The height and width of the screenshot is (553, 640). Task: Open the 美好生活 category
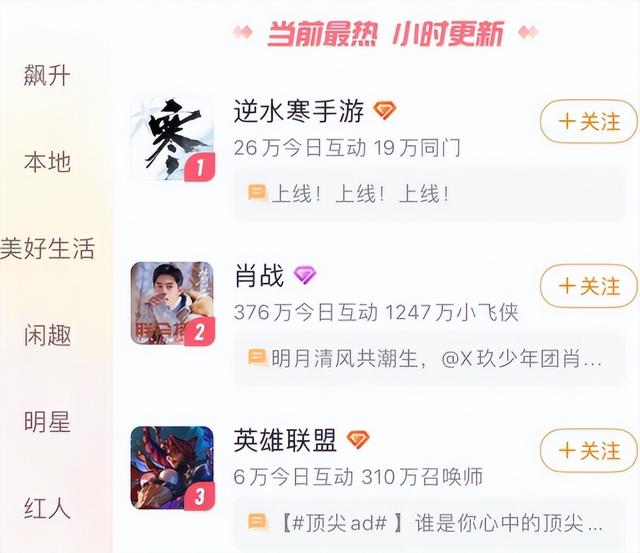tap(48, 249)
